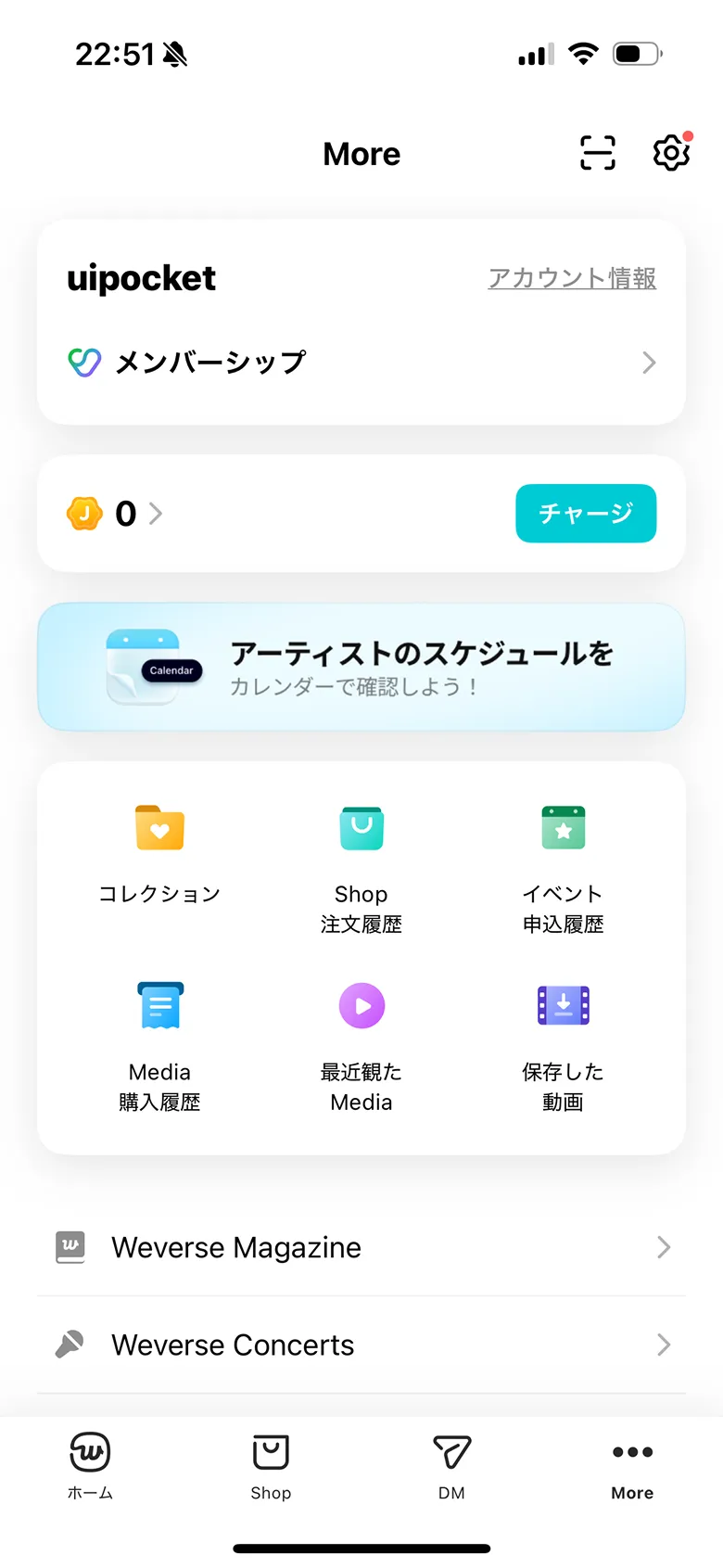Open 最近観た Media play icon

(361, 1005)
